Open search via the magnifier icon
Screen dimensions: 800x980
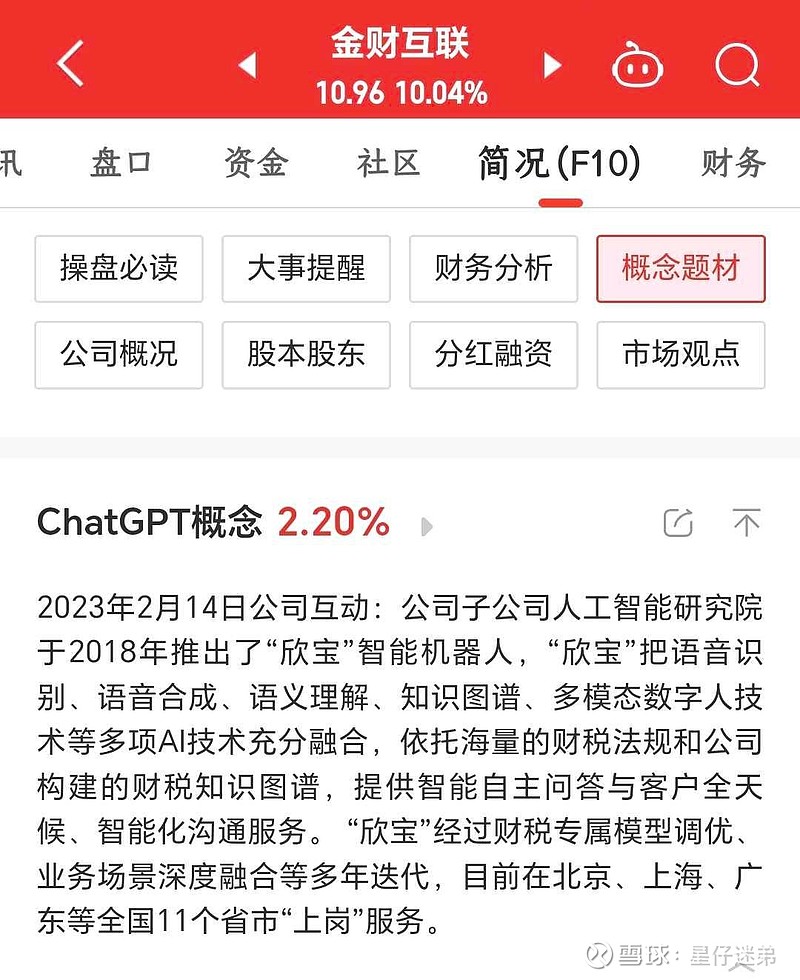(x=736, y=65)
